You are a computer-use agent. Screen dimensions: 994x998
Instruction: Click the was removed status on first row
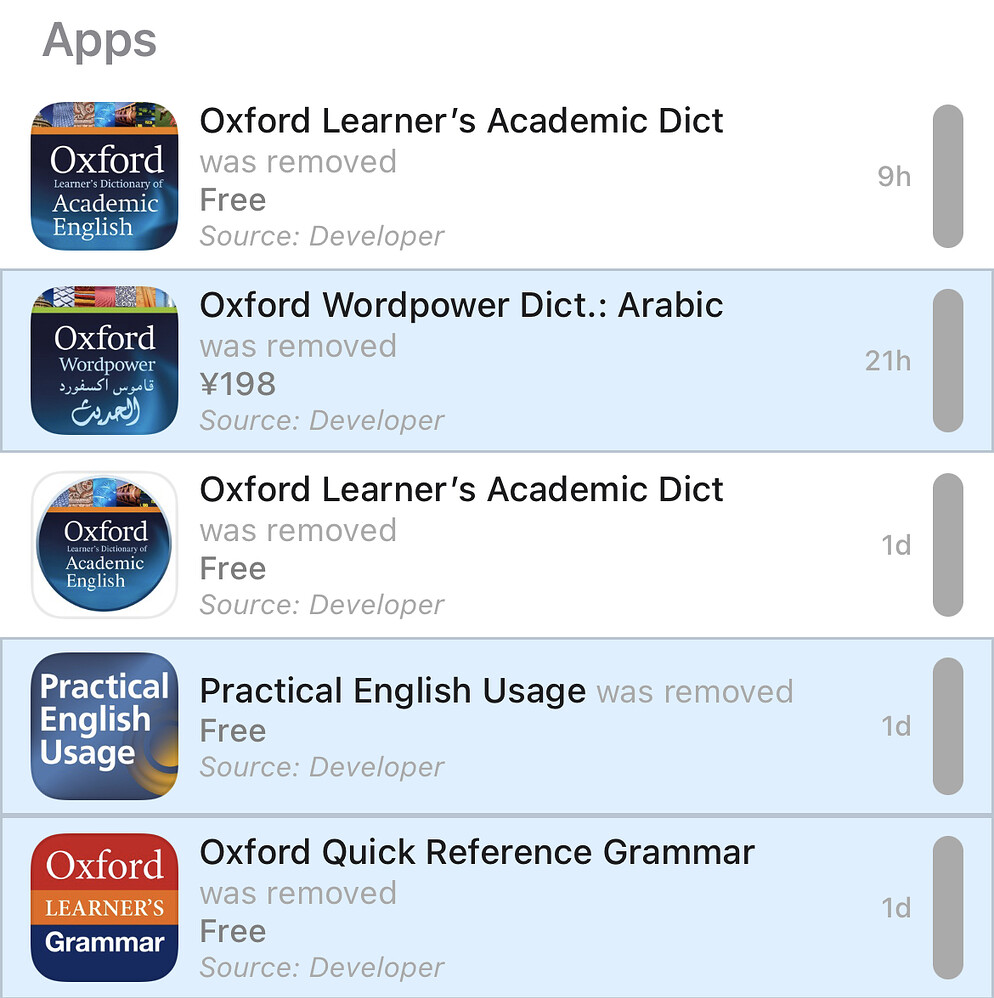(x=298, y=161)
